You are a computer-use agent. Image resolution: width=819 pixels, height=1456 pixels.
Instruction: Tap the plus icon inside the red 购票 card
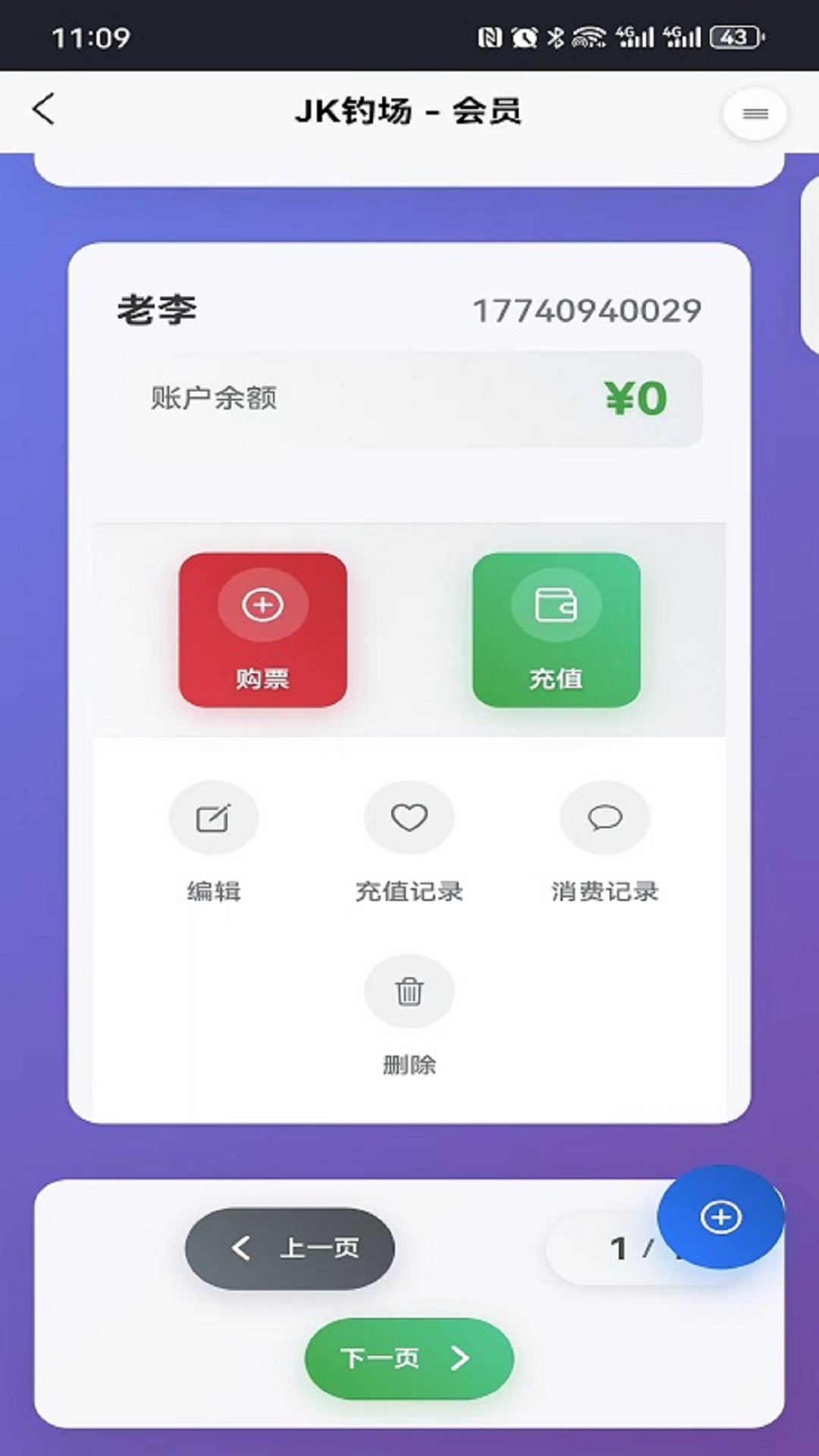click(263, 604)
